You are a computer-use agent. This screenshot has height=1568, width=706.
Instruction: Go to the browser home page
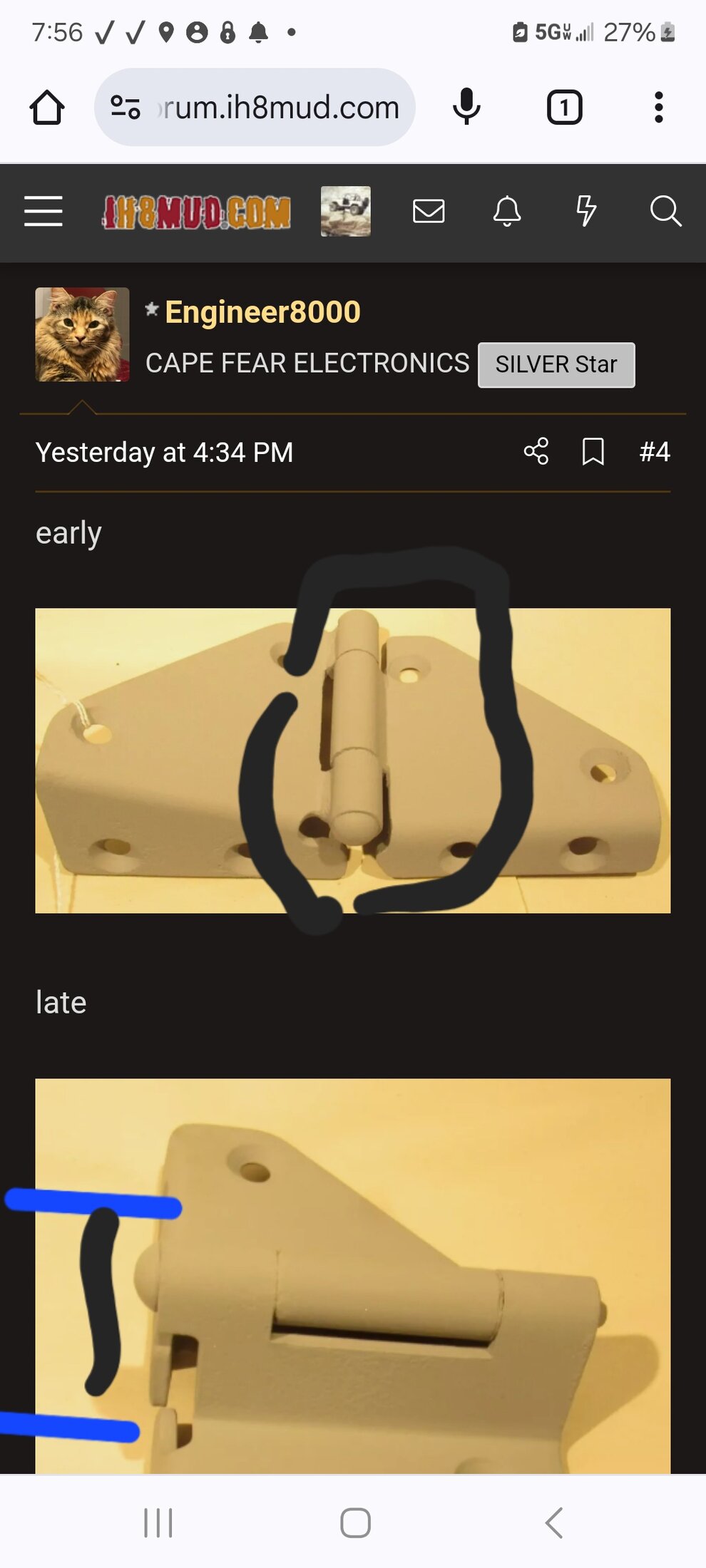[47, 108]
